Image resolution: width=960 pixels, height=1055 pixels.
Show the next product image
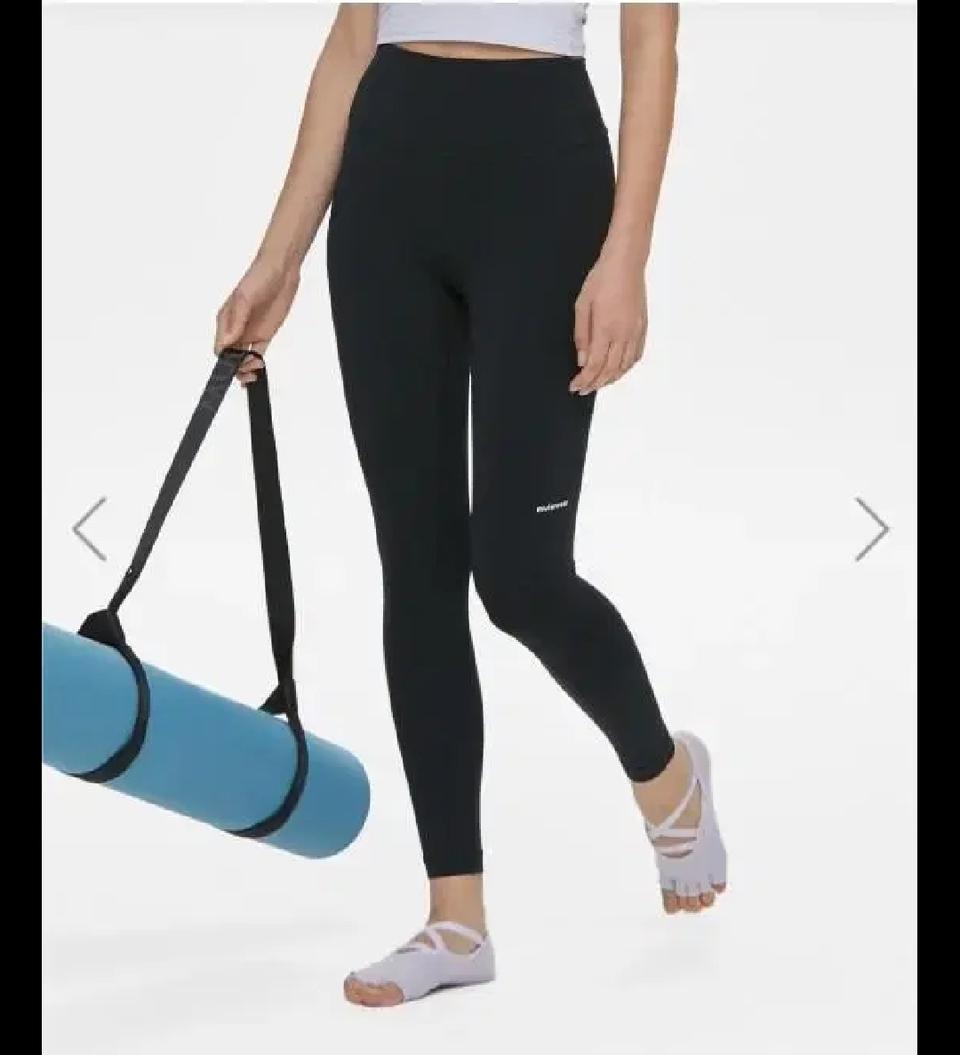coord(871,529)
